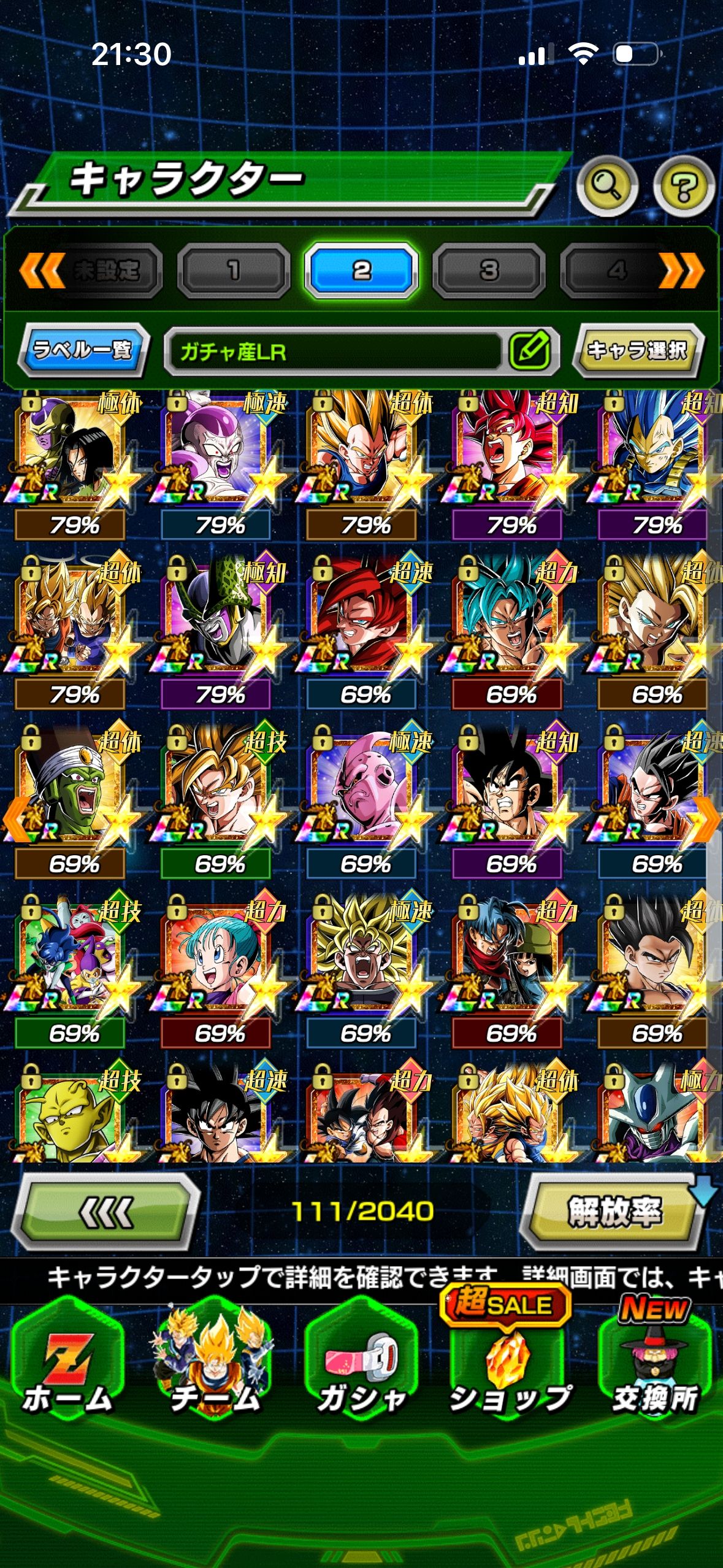Switch to label tab 3
The width and height of the screenshot is (723, 1568).
coord(489,270)
